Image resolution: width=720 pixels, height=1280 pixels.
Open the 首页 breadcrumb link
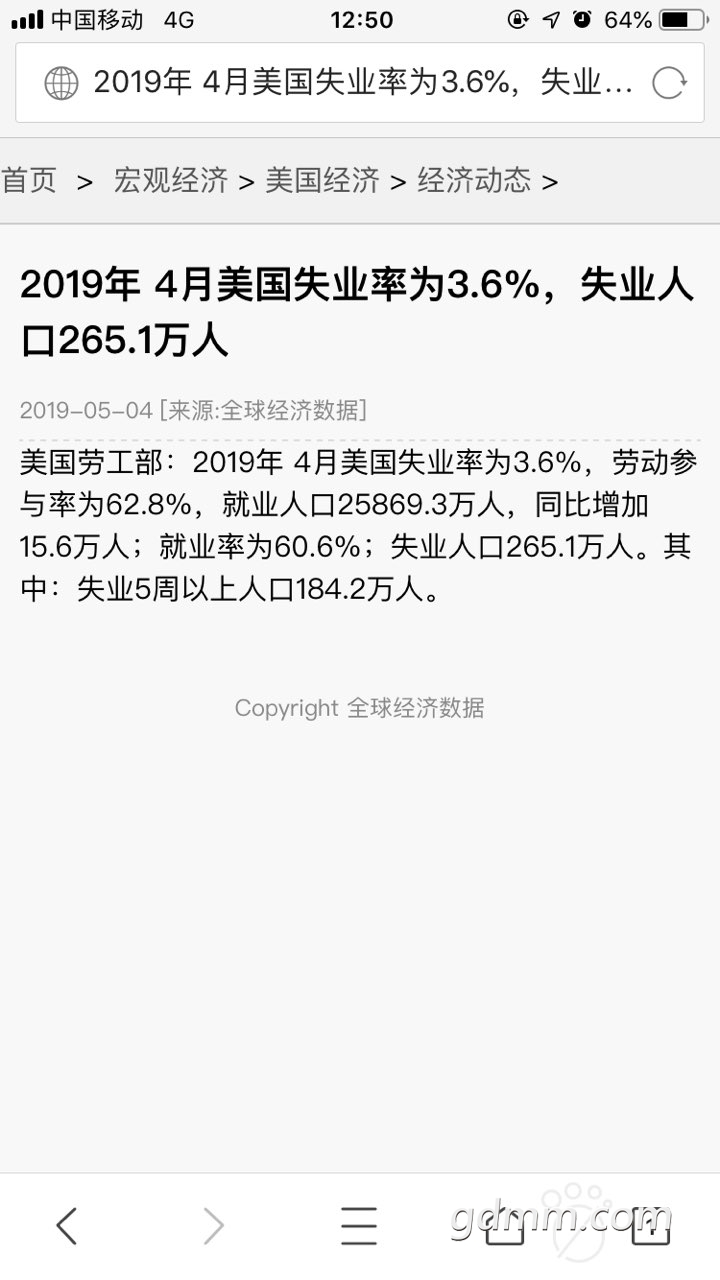(x=29, y=181)
